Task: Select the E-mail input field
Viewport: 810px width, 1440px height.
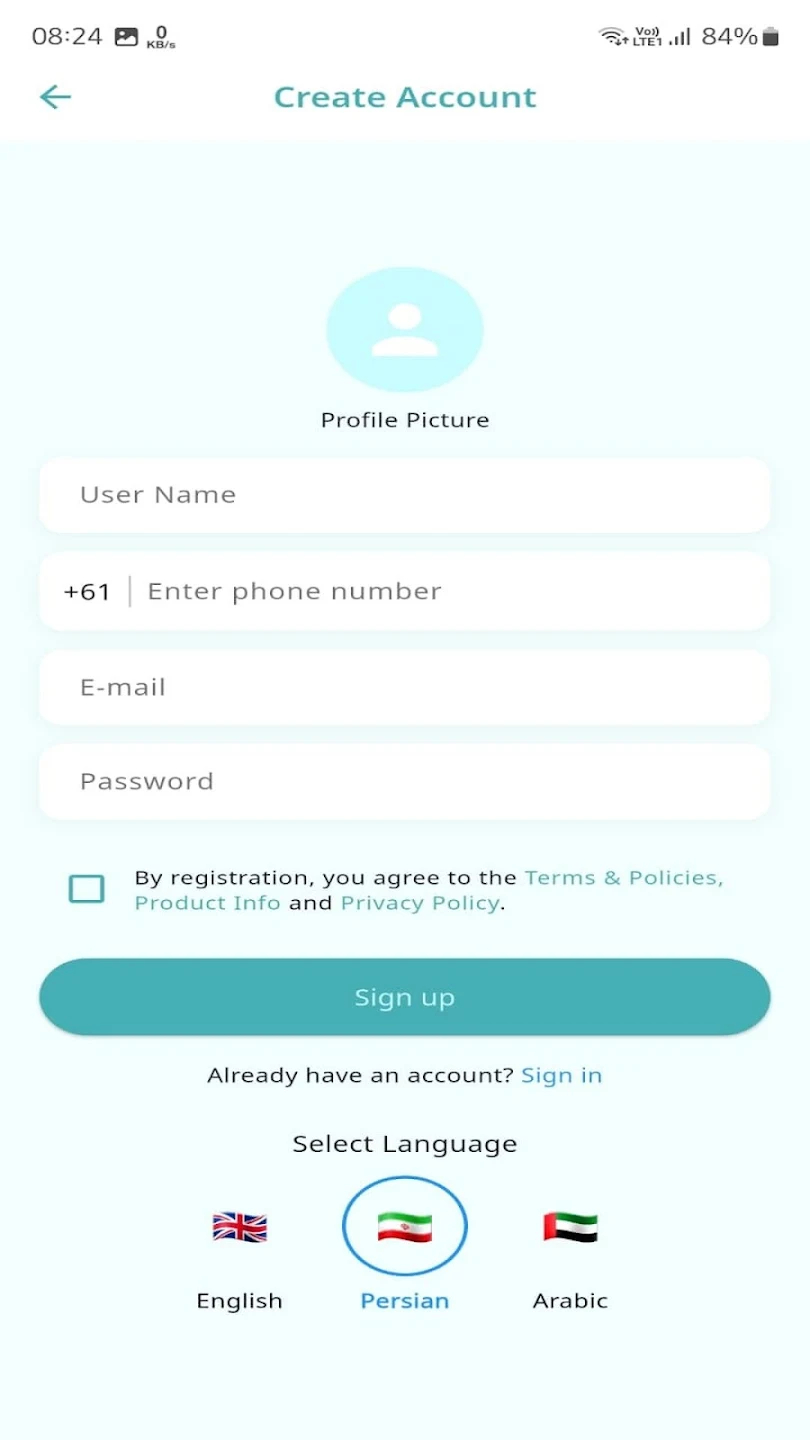Action: (x=405, y=688)
